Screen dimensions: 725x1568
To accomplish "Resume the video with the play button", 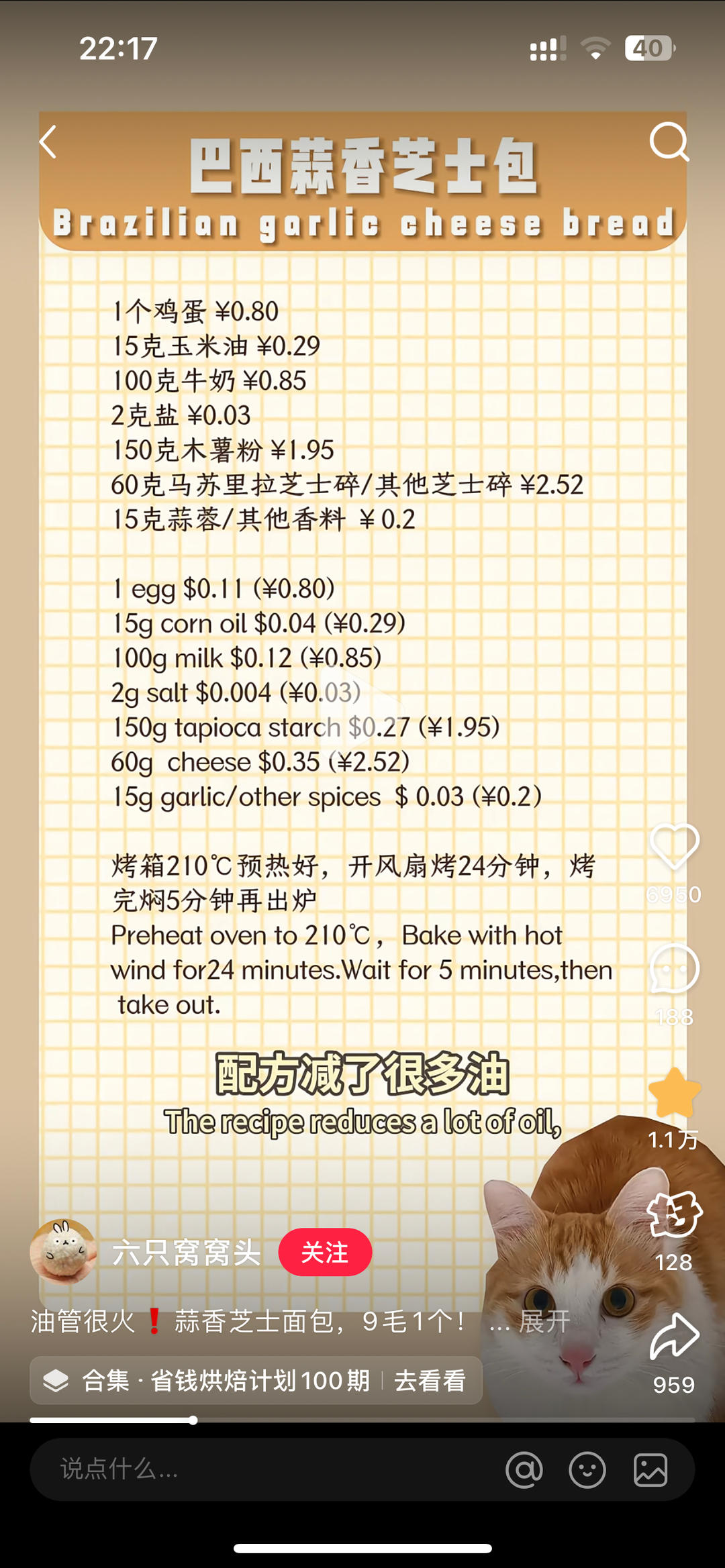I will 362,711.
